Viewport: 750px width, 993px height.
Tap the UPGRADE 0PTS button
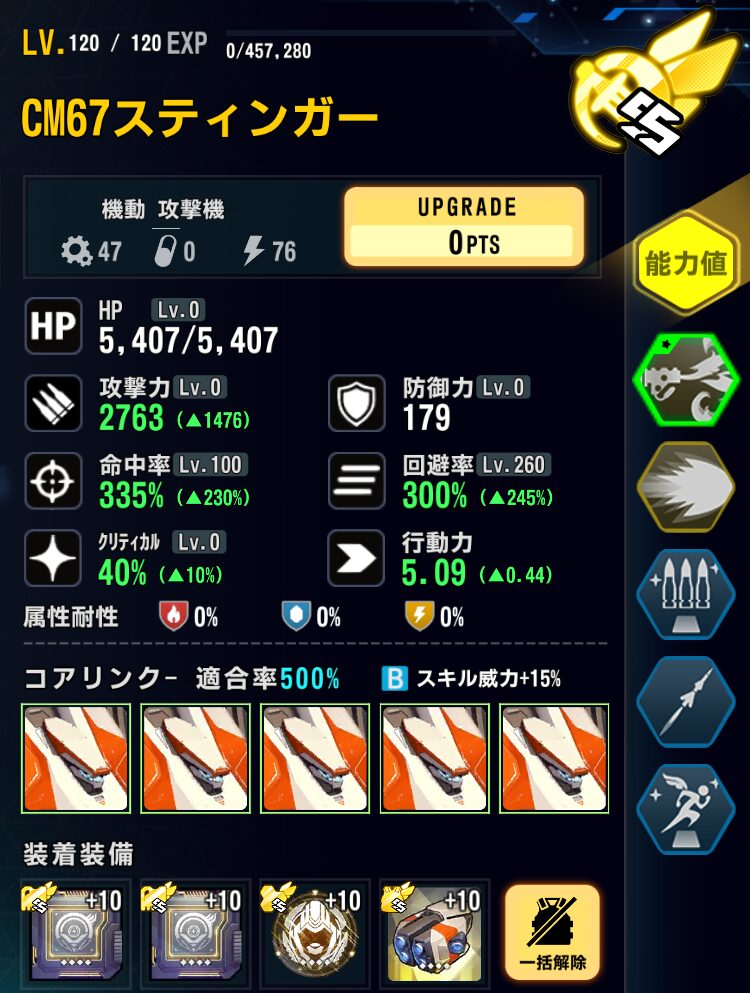click(464, 226)
